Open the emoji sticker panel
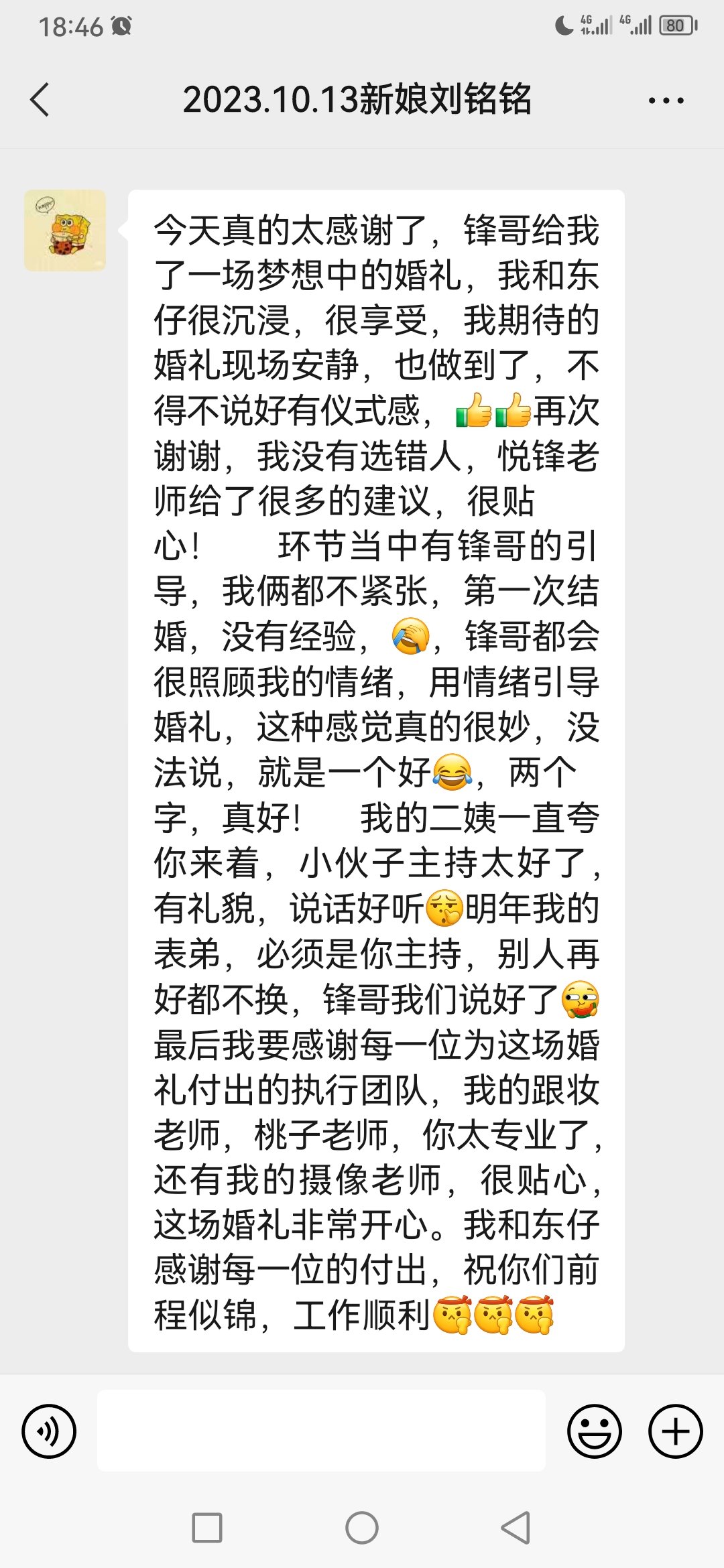The height and width of the screenshot is (1568, 724). (x=594, y=1431)
